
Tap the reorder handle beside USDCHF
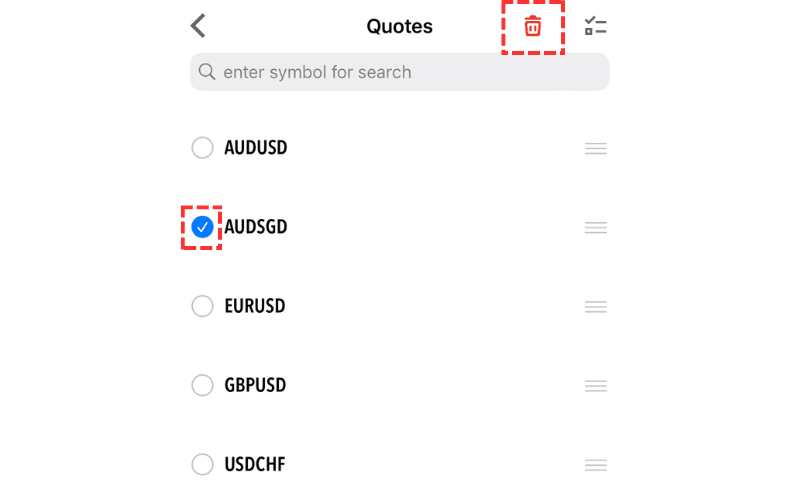(x=596, y=464)
